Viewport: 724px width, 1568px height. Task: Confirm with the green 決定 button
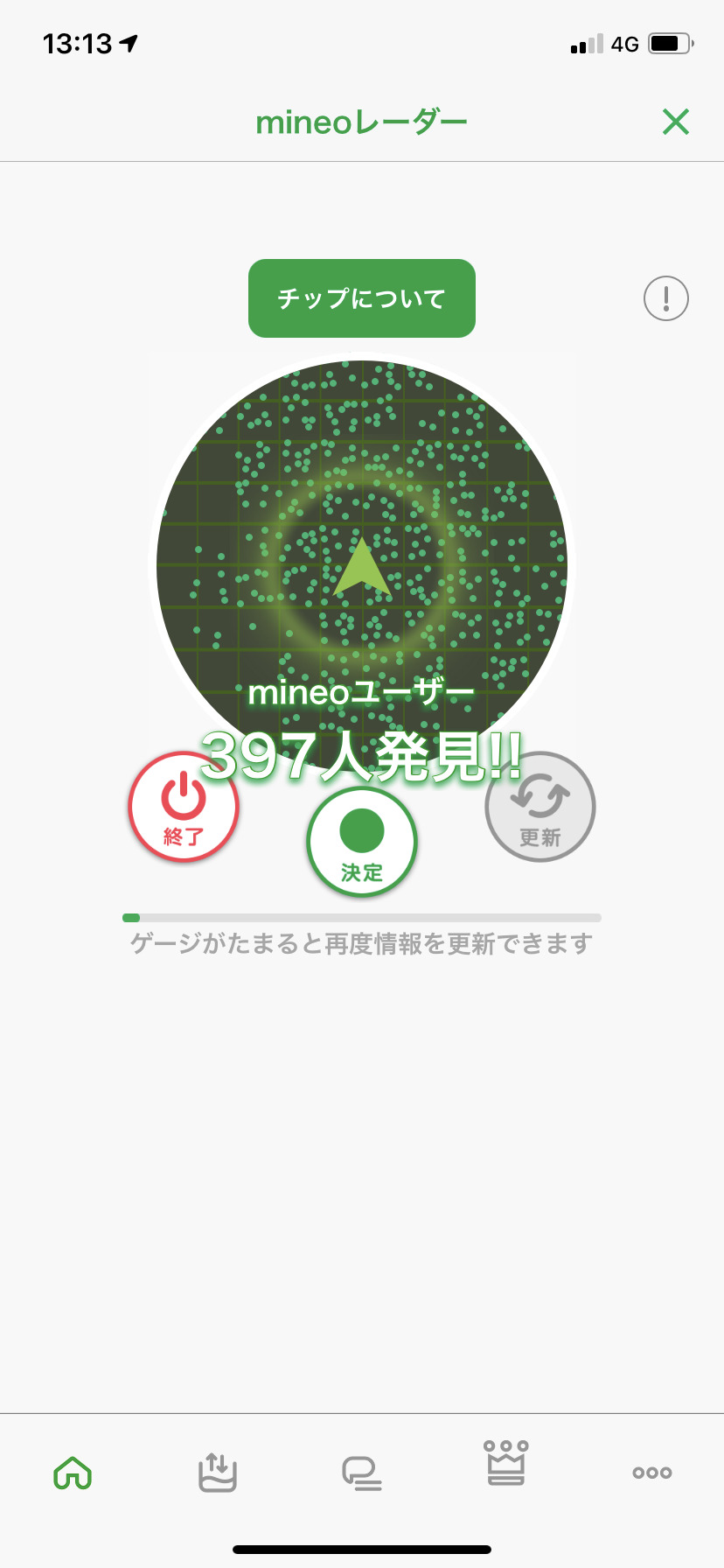362,842
